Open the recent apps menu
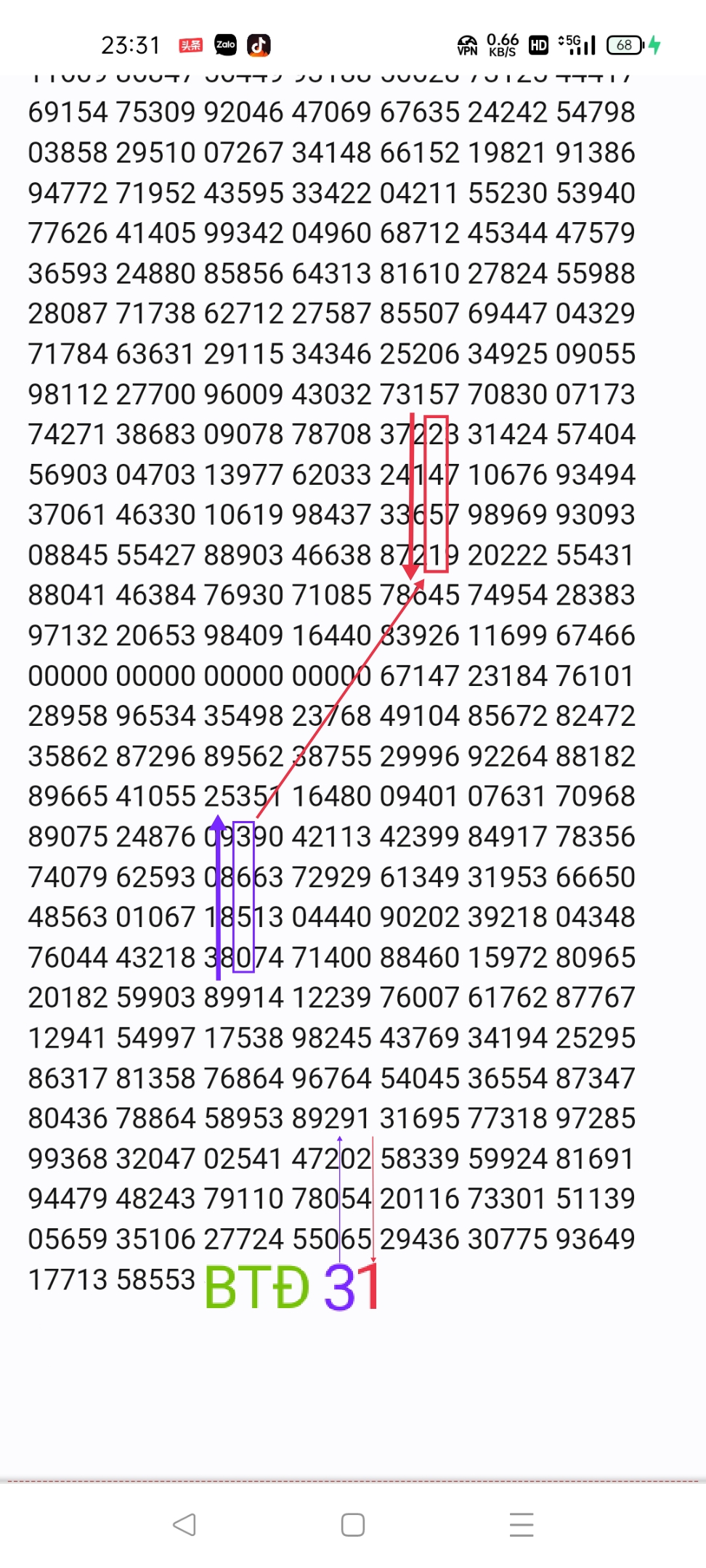The width and height of the screenshot is (706, 1568). [x=522, y=1524]
